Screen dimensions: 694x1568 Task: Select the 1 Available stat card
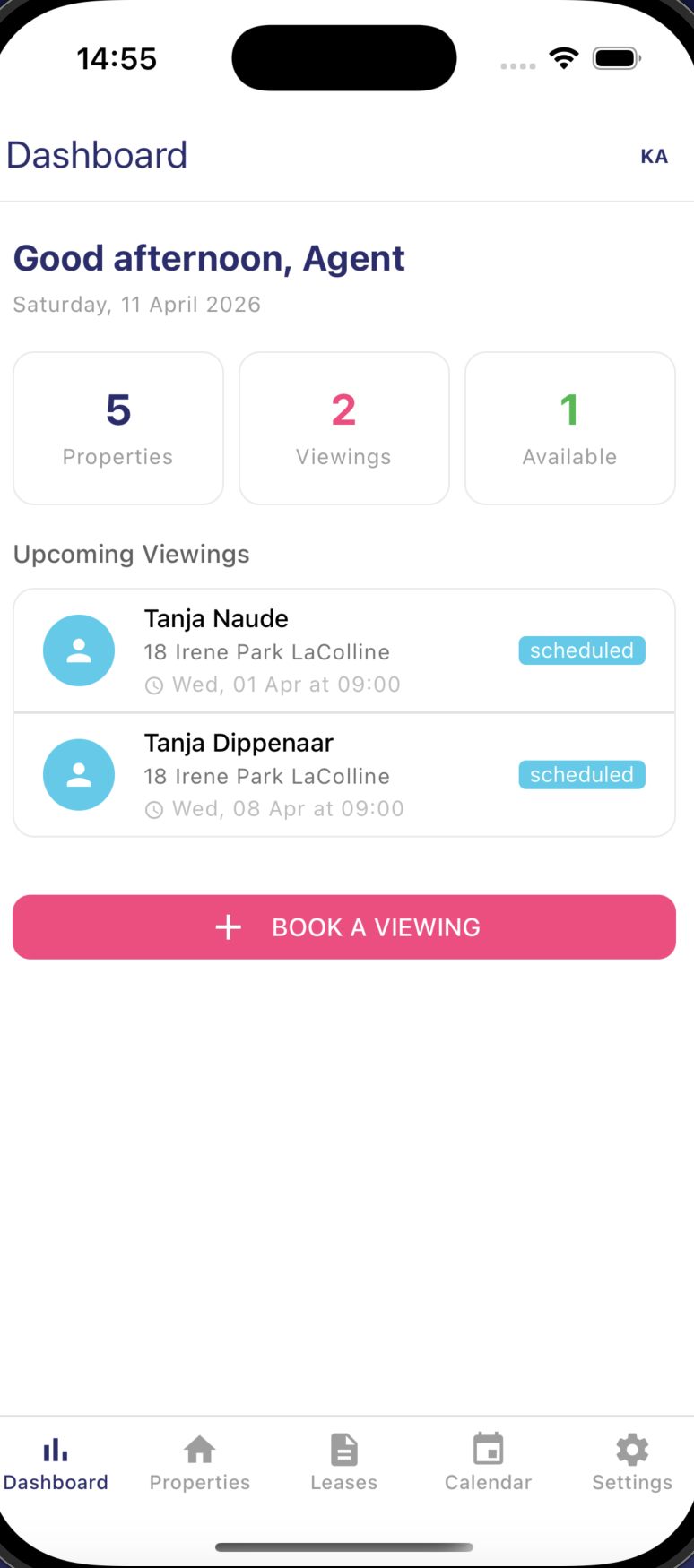click(x=569, y=427)
